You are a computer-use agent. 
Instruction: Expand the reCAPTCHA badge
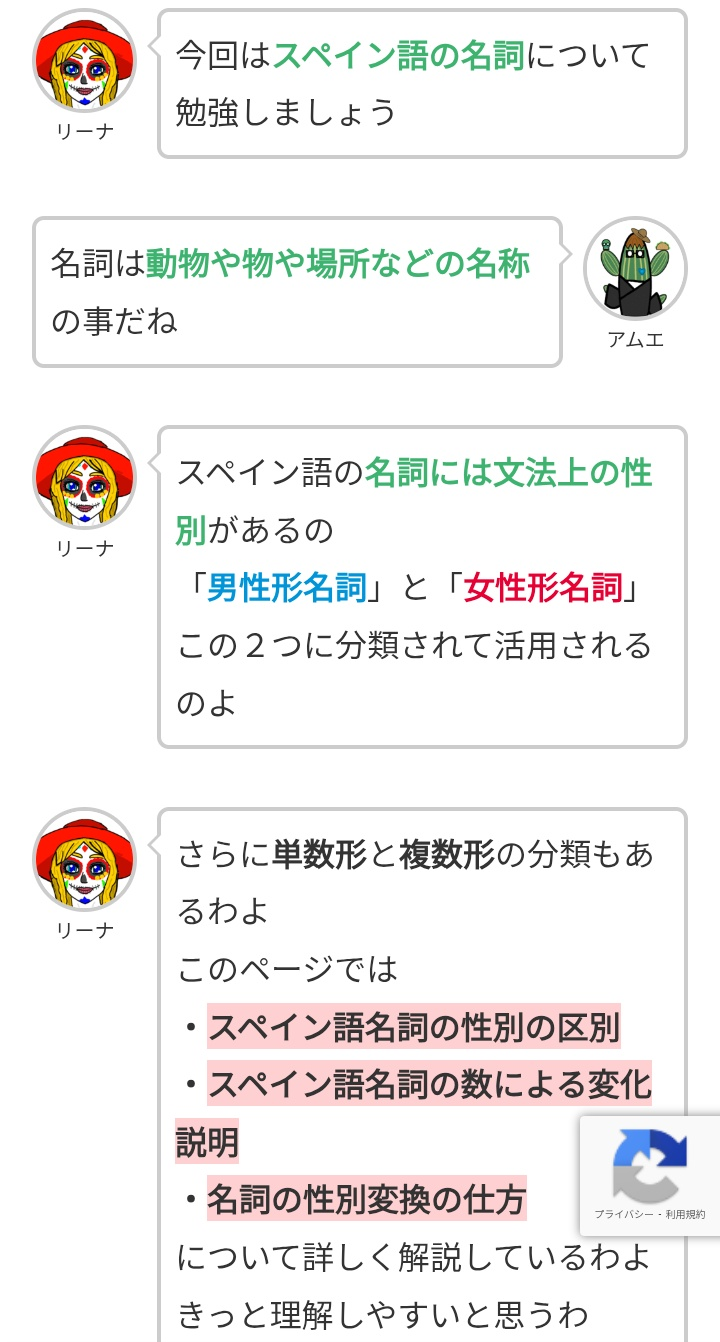[x=650, y=1165]
